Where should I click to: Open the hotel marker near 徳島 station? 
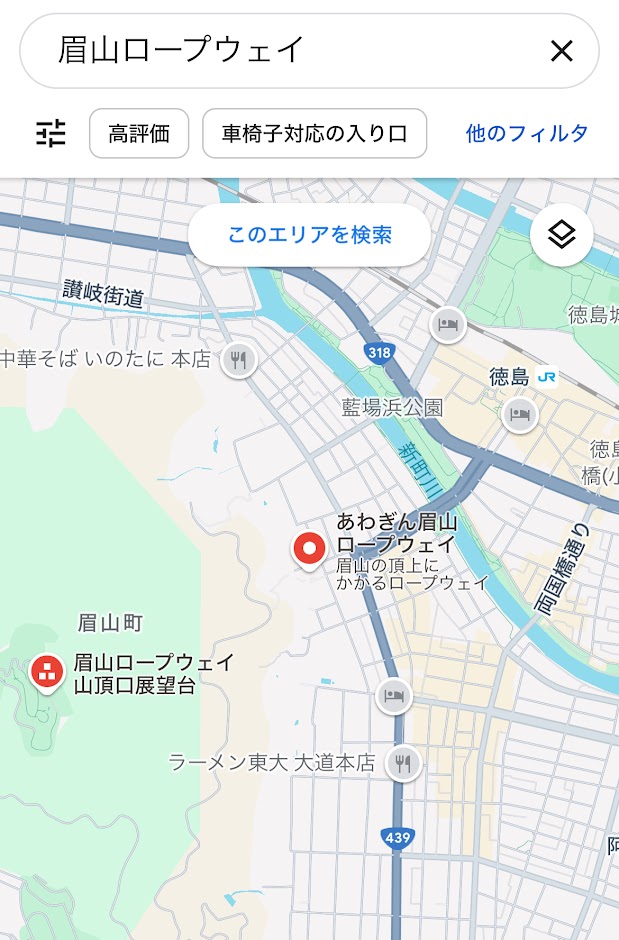pos(519,413)
